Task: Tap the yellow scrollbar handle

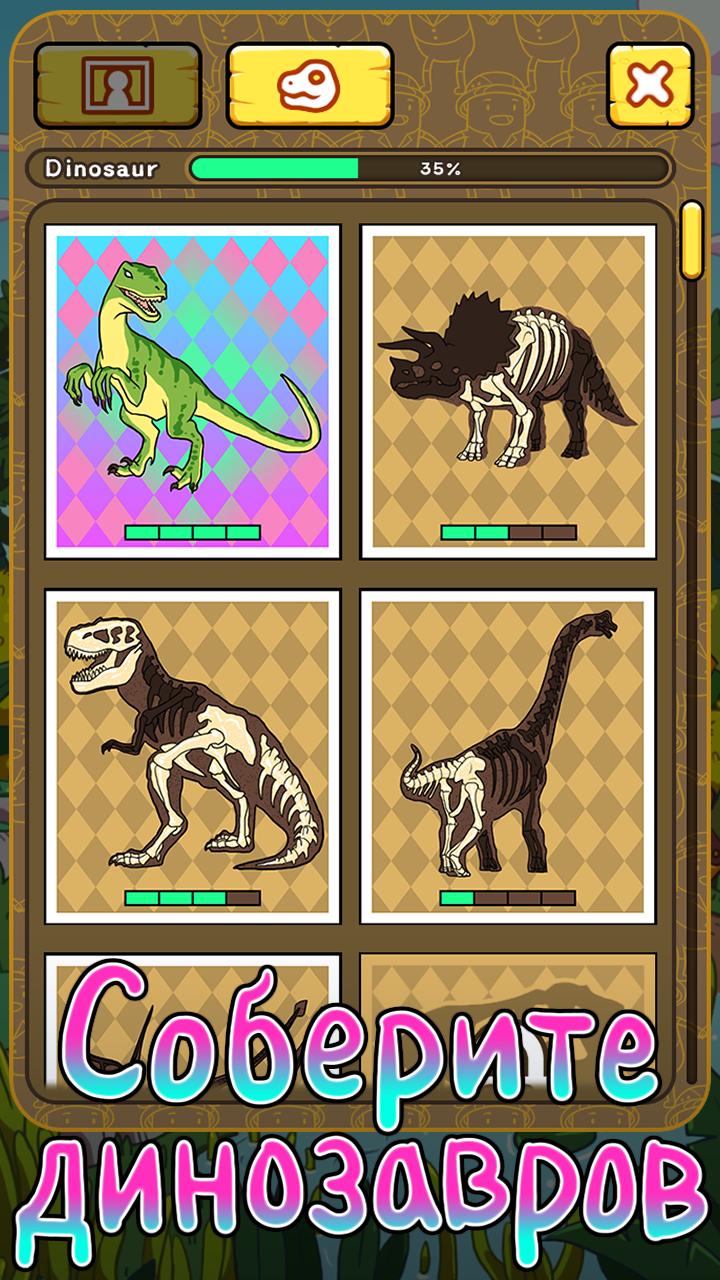Action: coord(691,240)
